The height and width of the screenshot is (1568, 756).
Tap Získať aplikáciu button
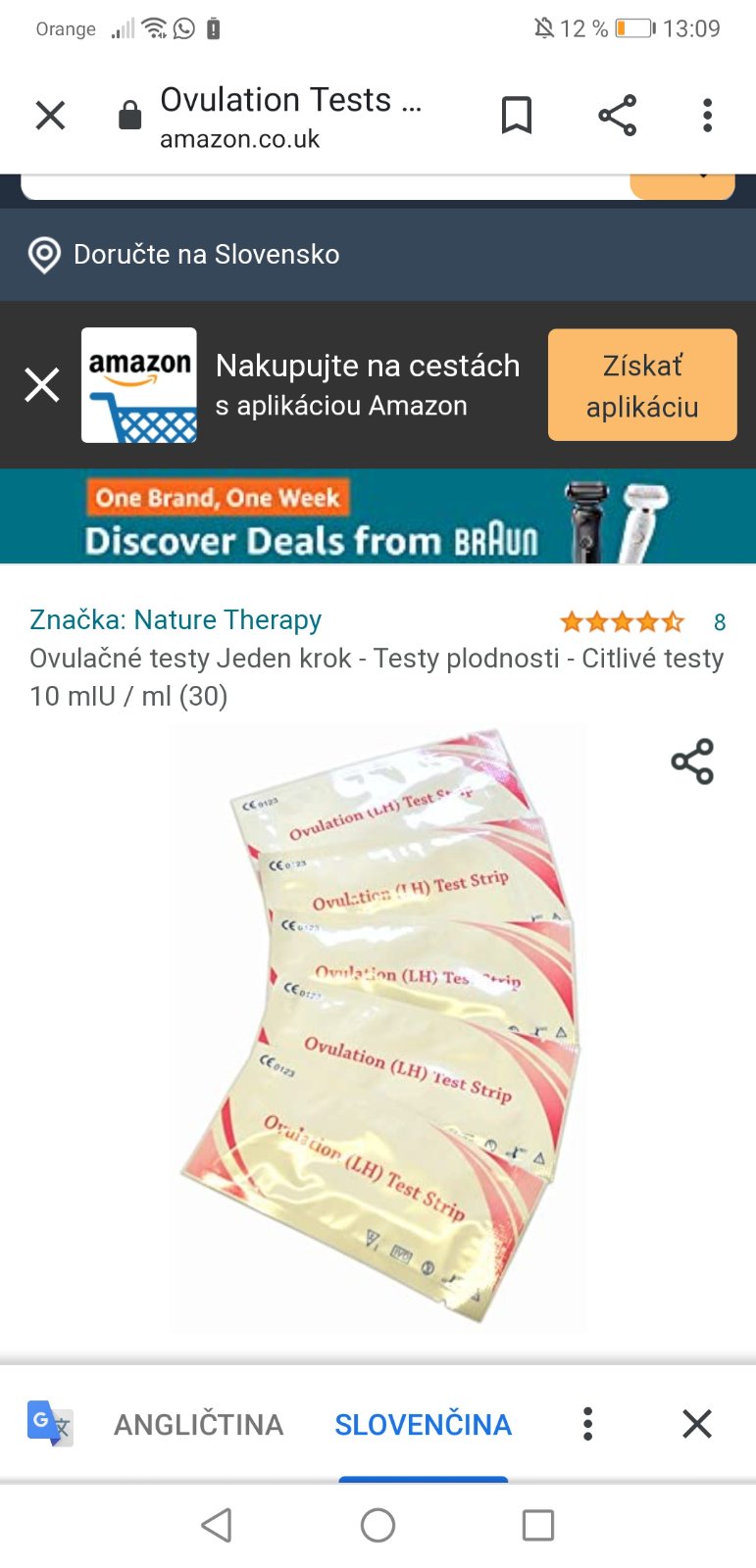[x=641, y=385]
